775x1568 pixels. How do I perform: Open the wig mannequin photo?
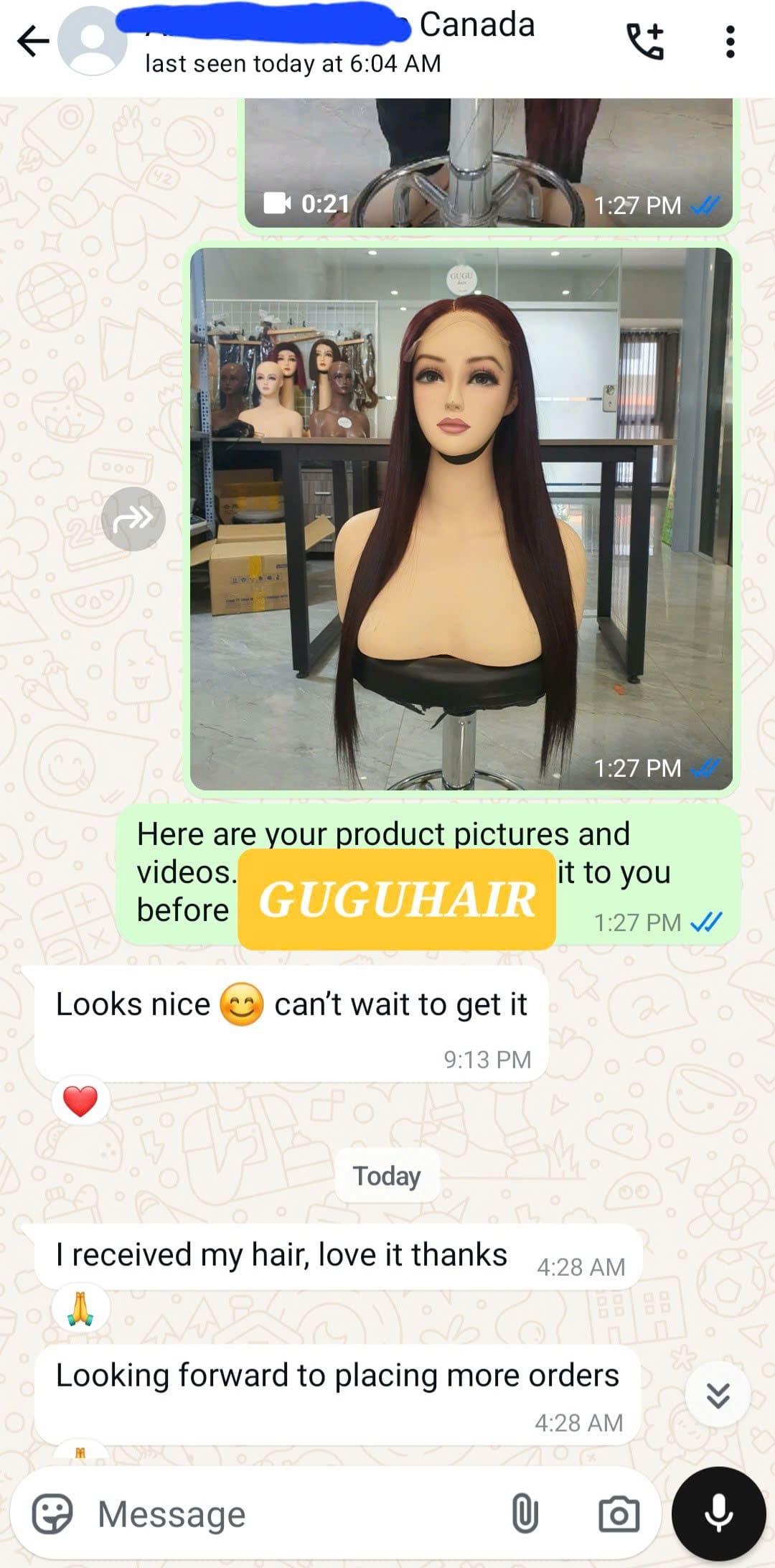[x=461, y=518]
